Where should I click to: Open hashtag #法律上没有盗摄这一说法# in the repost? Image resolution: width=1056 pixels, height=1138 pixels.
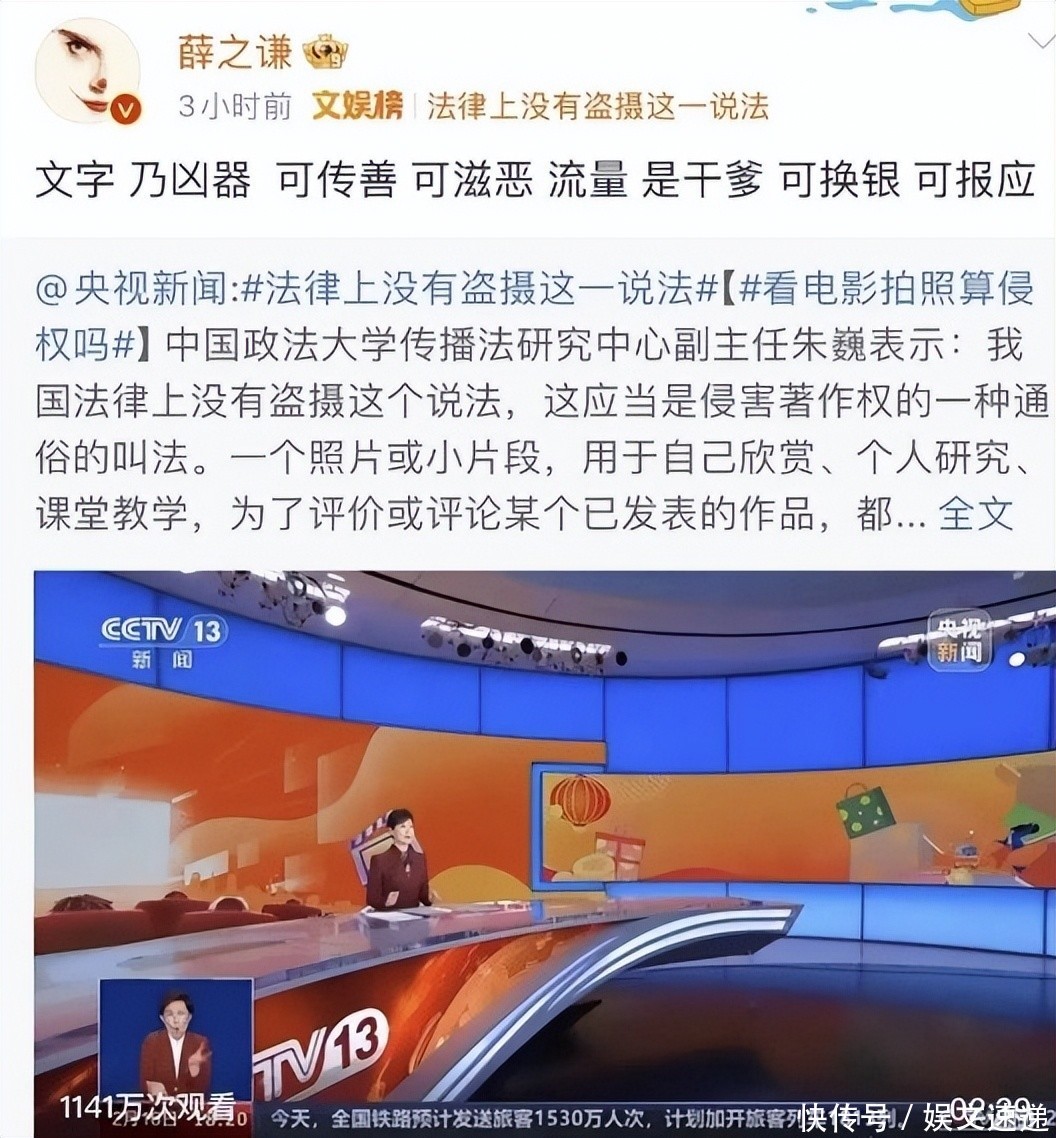(x=480, y=290)
